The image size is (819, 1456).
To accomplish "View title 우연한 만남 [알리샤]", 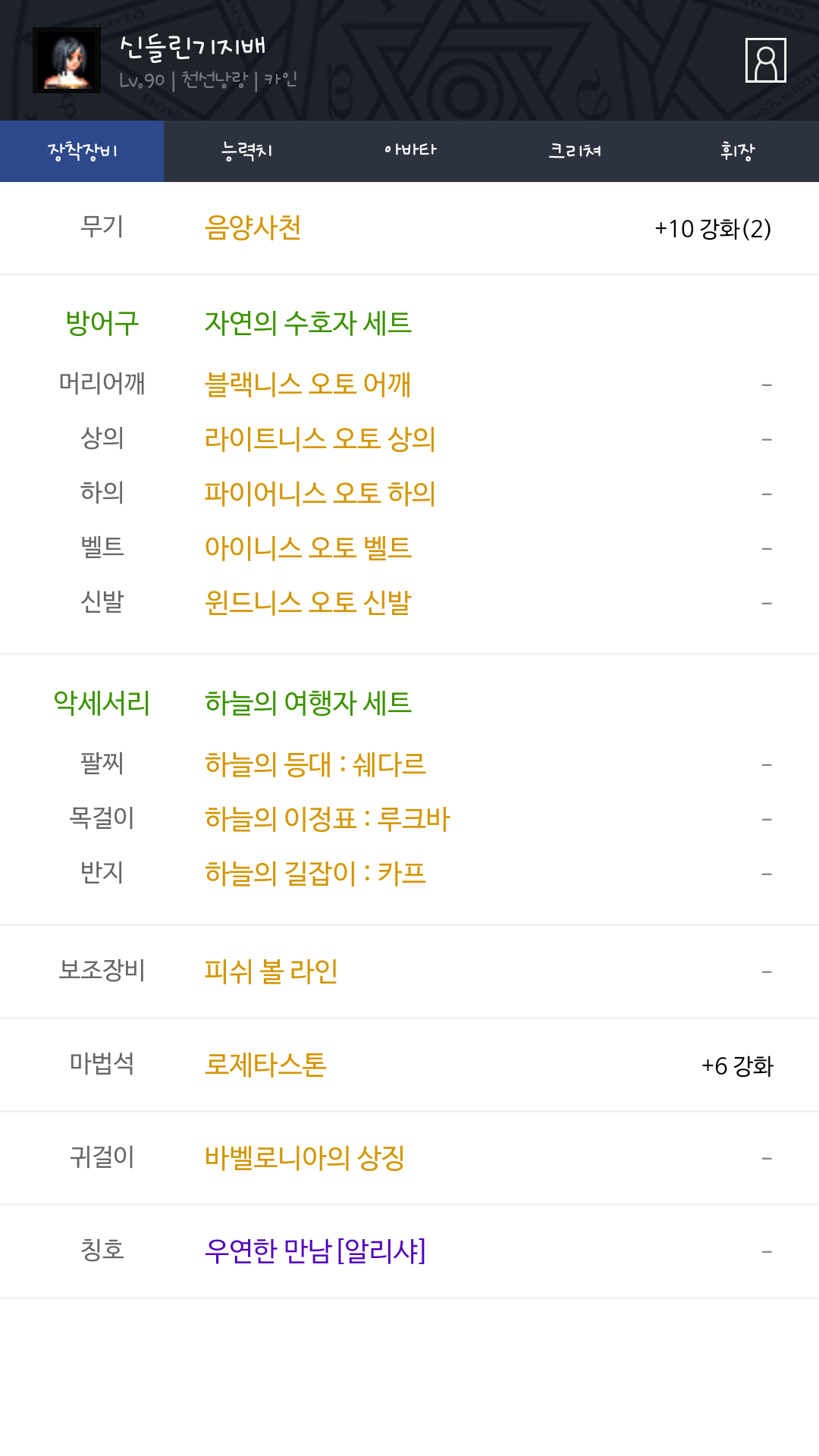I will [x=315, y=1250].
